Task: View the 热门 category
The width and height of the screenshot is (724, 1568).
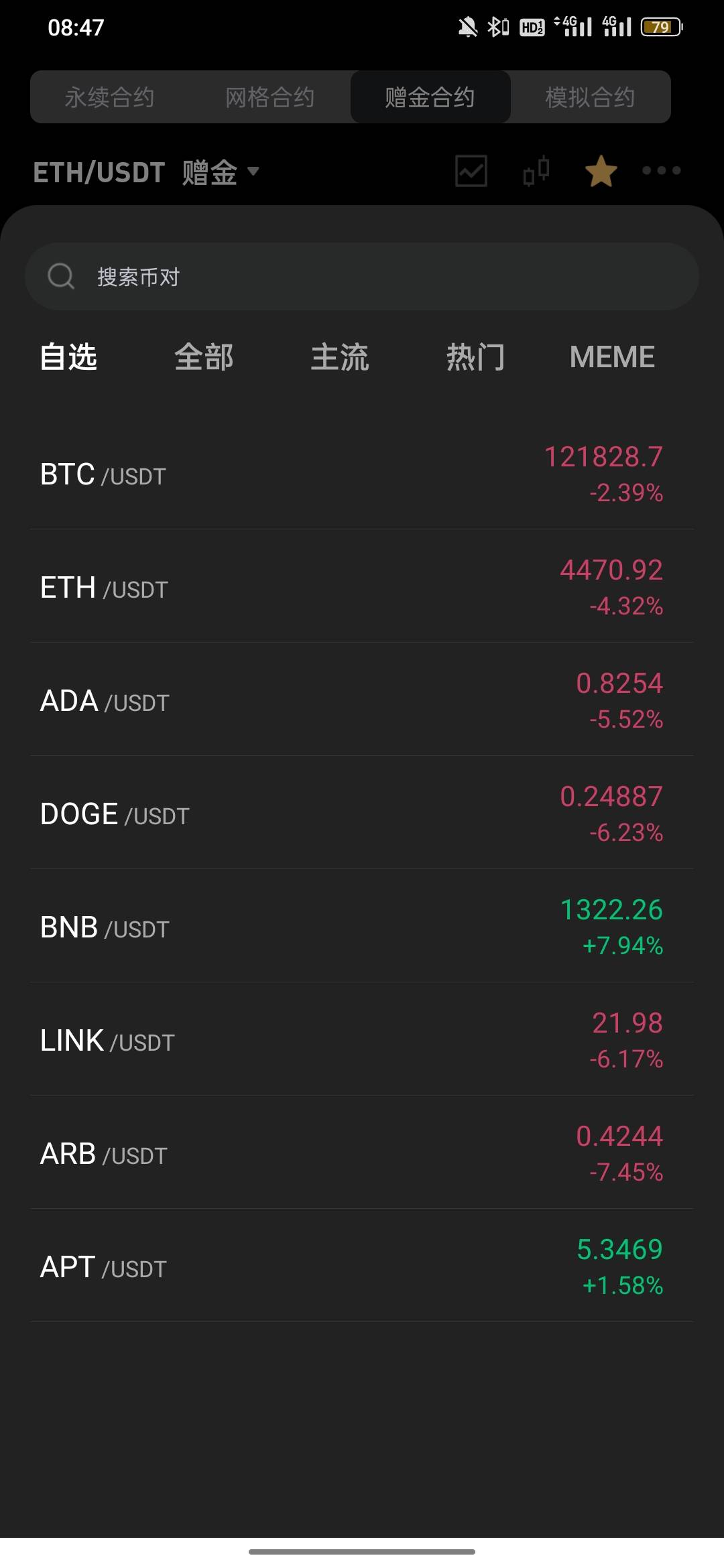Action: click(475, 356)
